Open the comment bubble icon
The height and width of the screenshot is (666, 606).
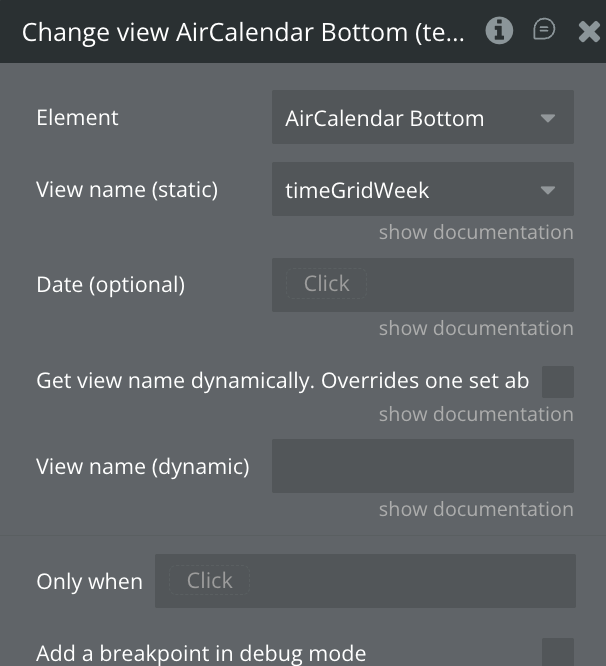(544, 31)
